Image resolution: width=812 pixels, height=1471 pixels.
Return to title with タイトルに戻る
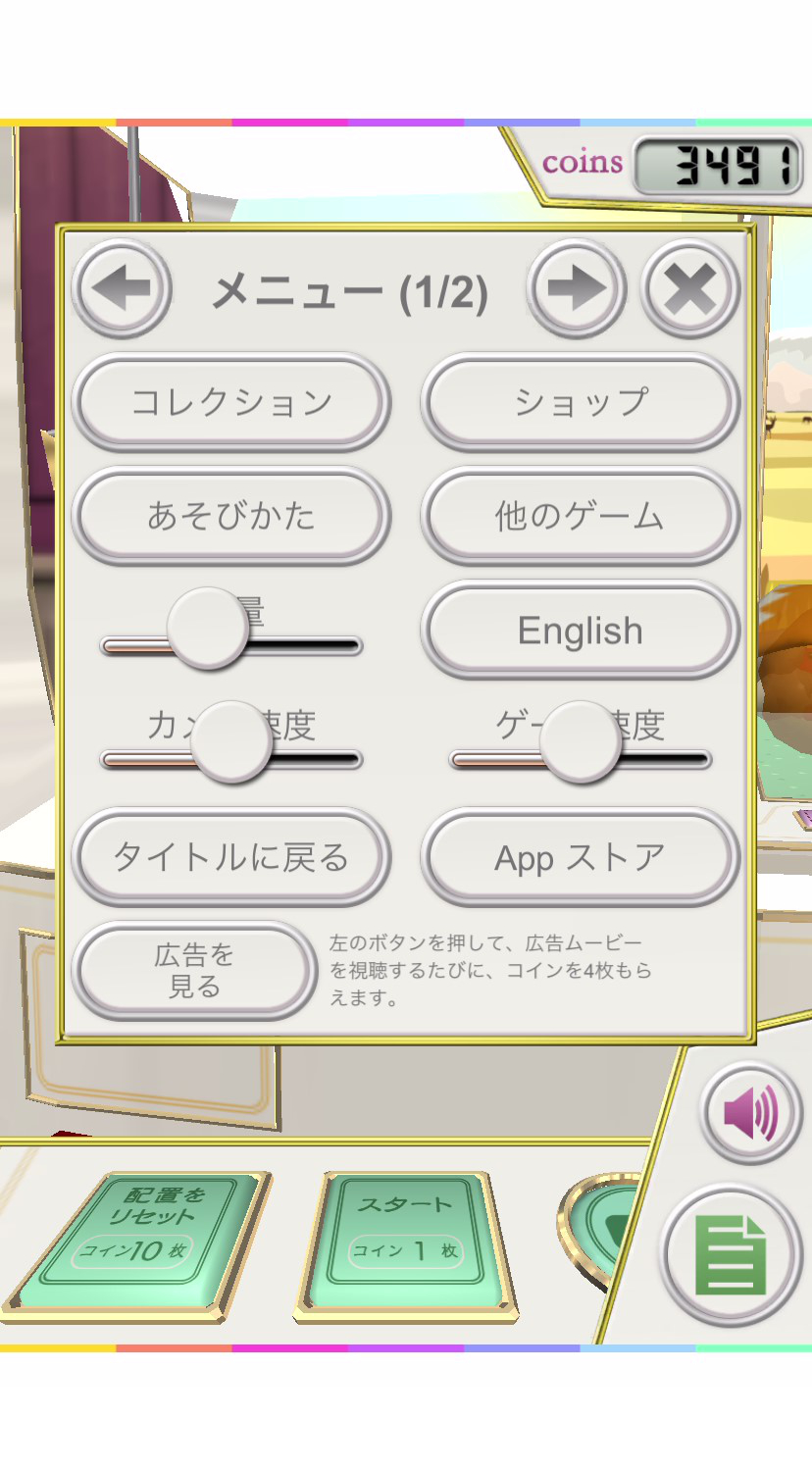click(x=231, y=857)
